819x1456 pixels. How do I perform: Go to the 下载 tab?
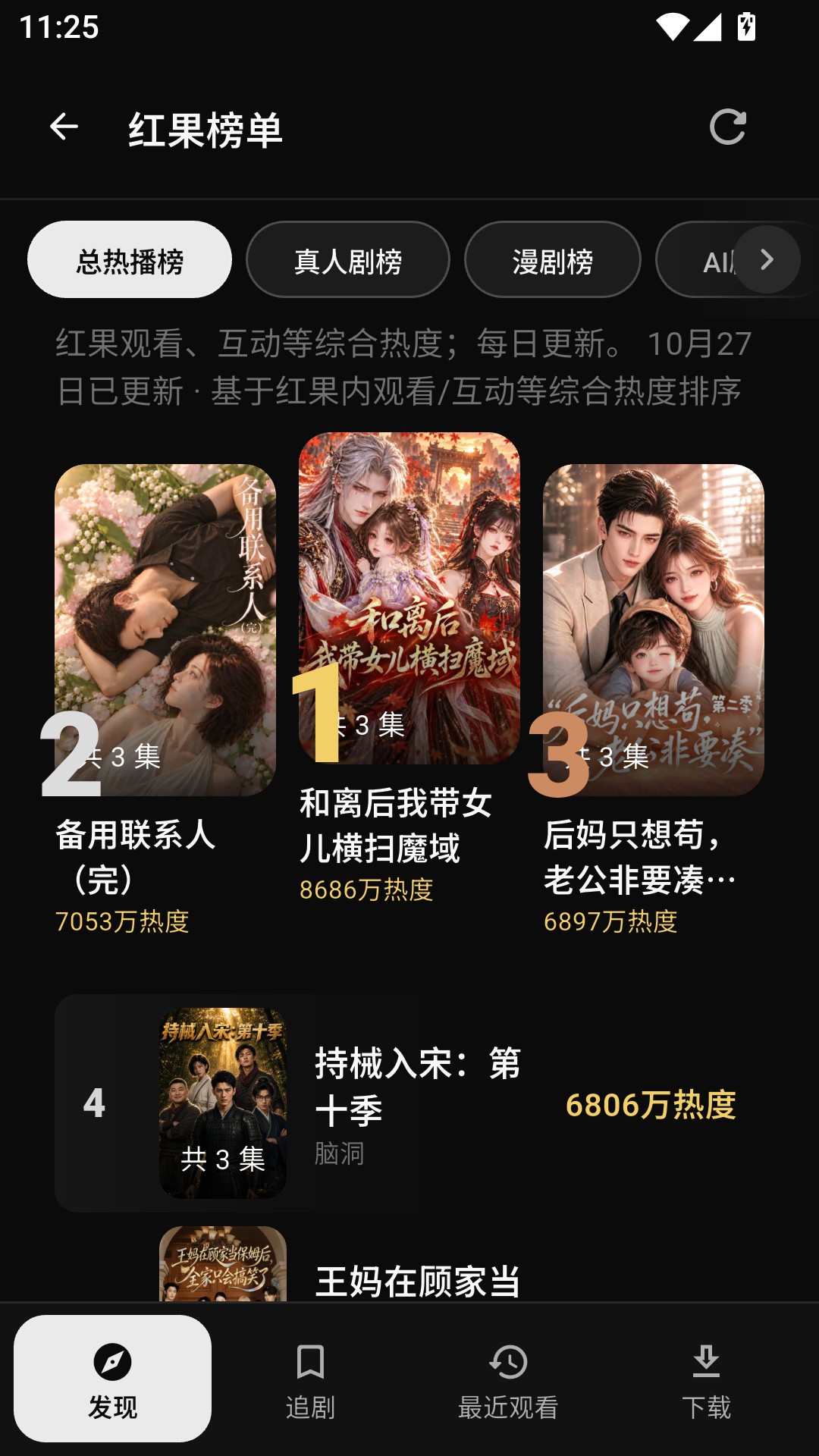(x=706, y=1379)
